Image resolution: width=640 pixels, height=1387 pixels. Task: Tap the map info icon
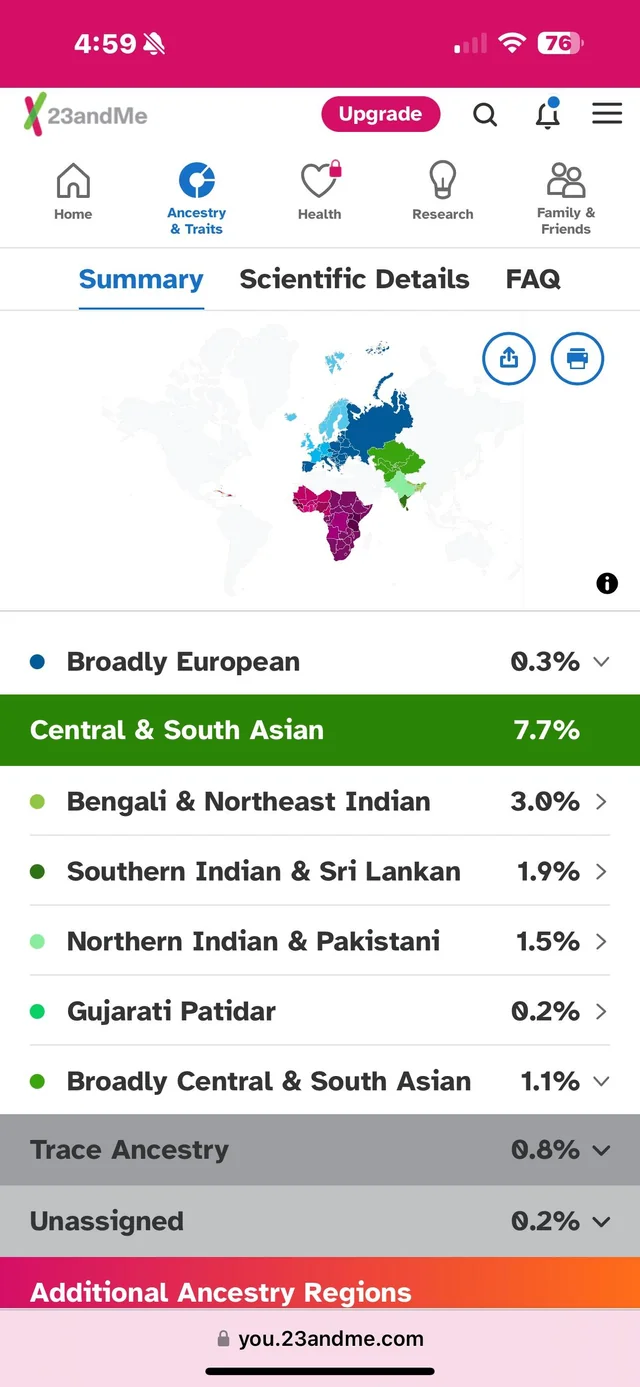tap(607, 583)
